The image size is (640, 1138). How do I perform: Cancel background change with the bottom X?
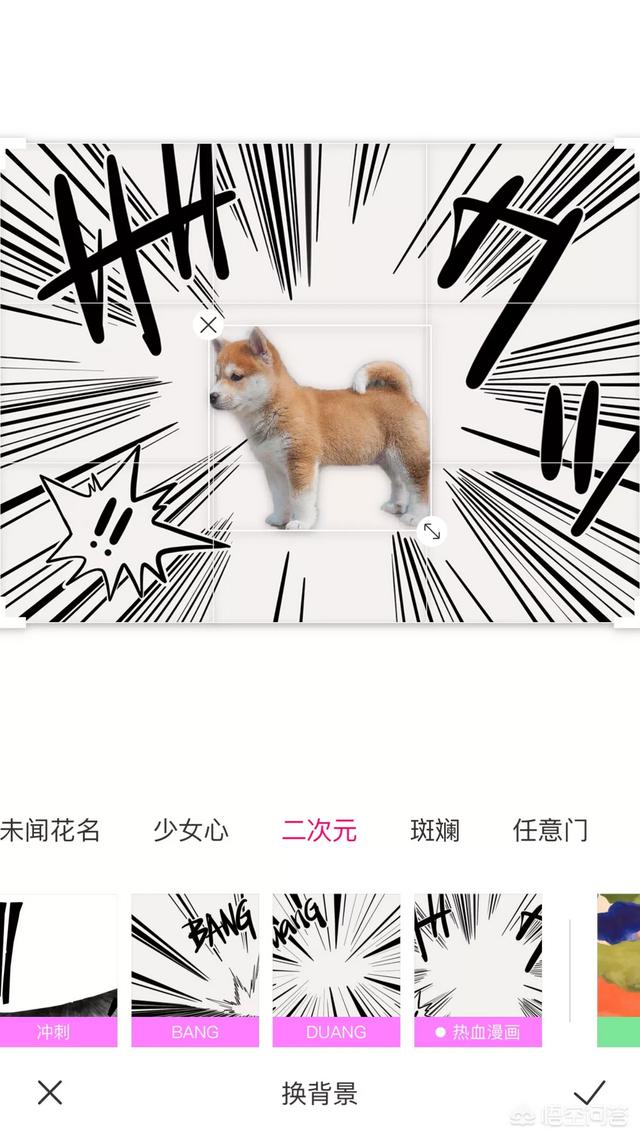[x=50, y=1092]
